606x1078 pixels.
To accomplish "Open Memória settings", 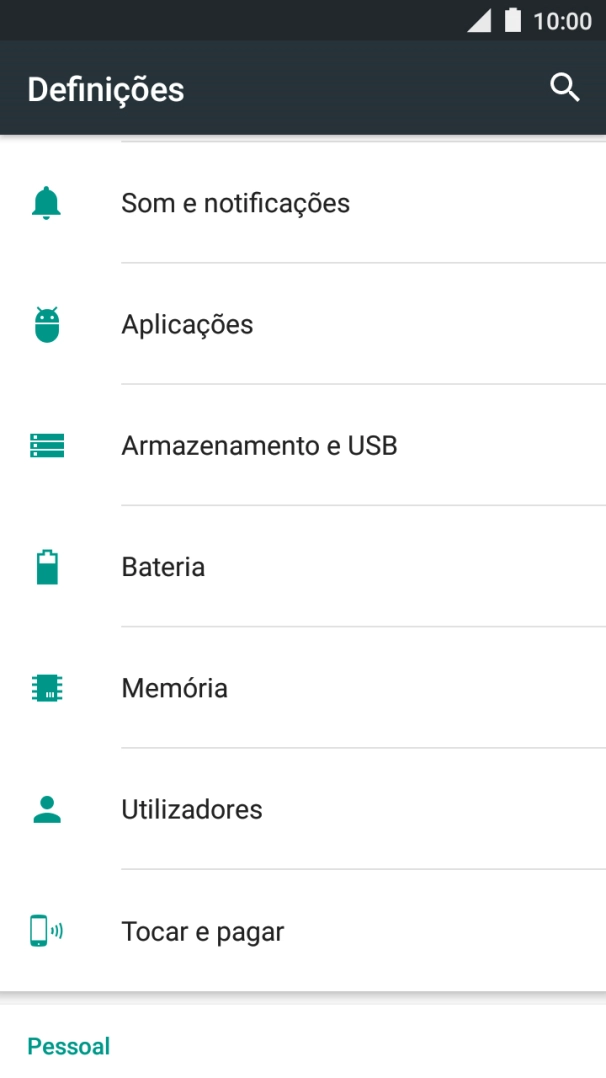I will [x=174, y=688].
